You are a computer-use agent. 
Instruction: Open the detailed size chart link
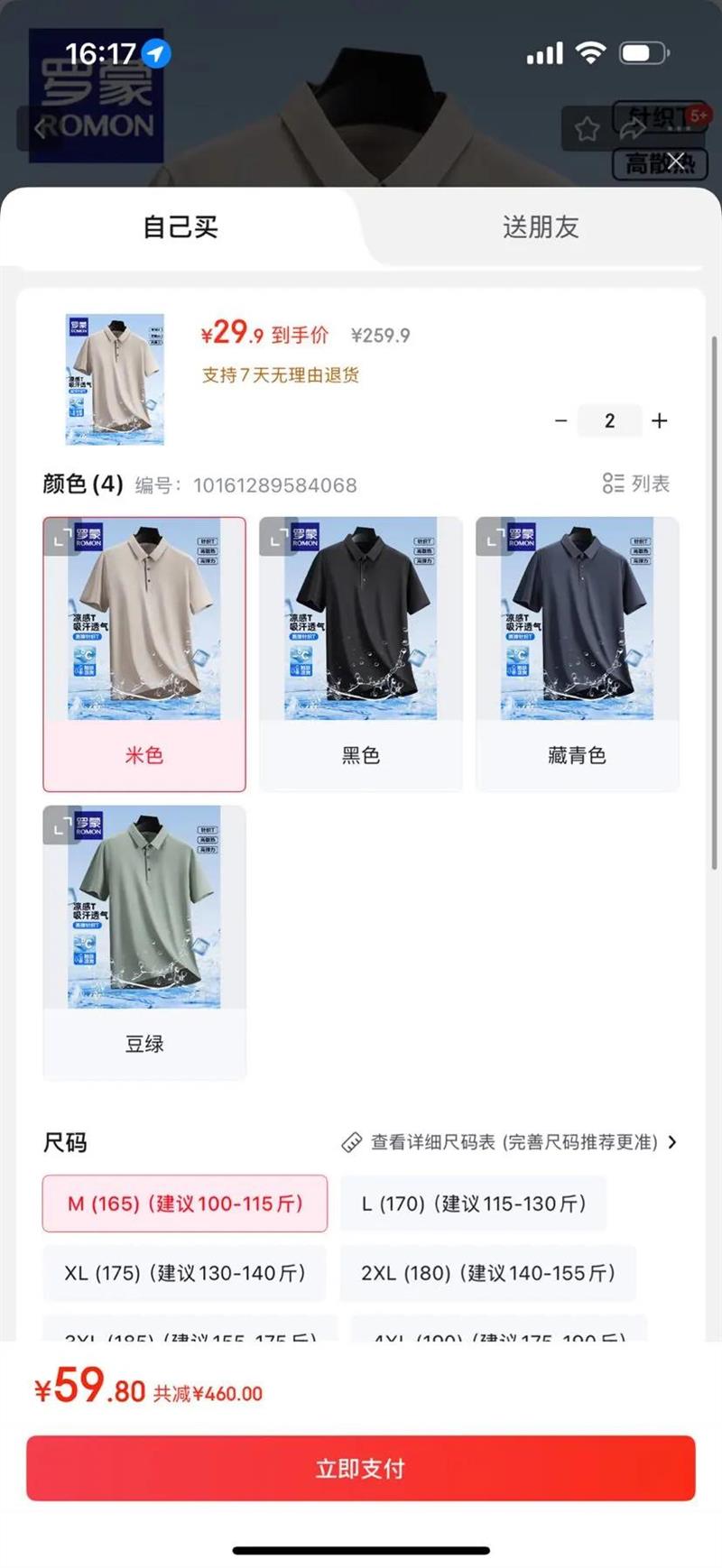[x=510, y=1142]
